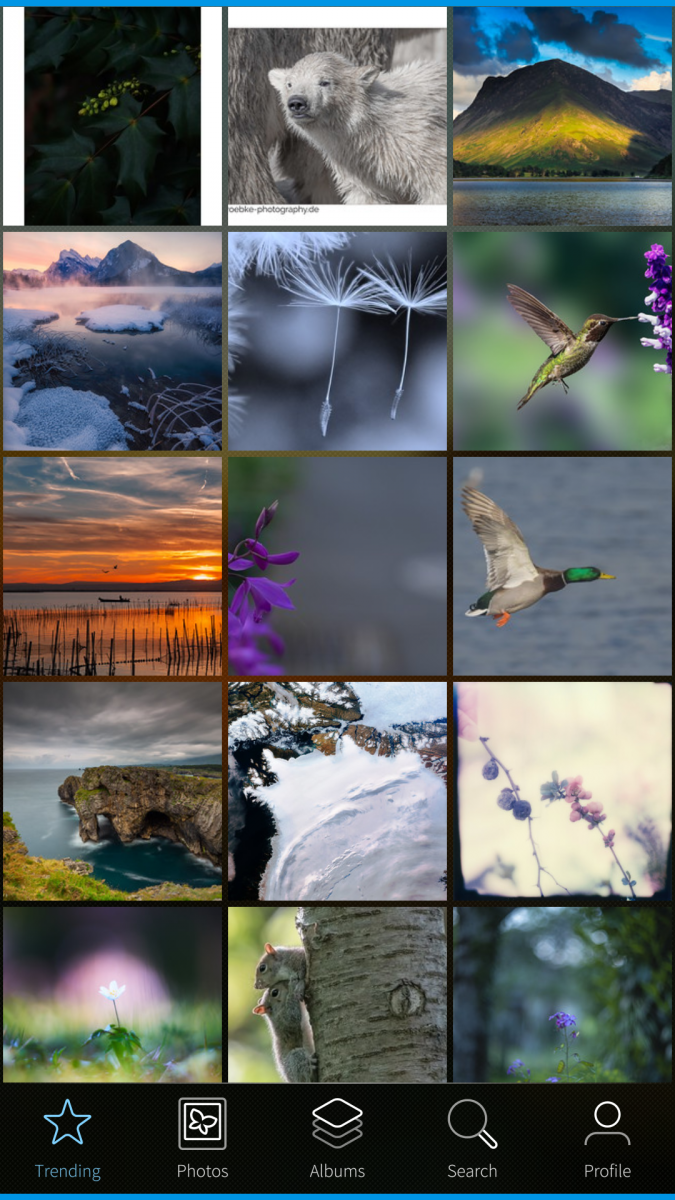View the dandelion seeds photo
This screenshot has height=1200, width=675.
pyautogui.click(x=337, y=341)
